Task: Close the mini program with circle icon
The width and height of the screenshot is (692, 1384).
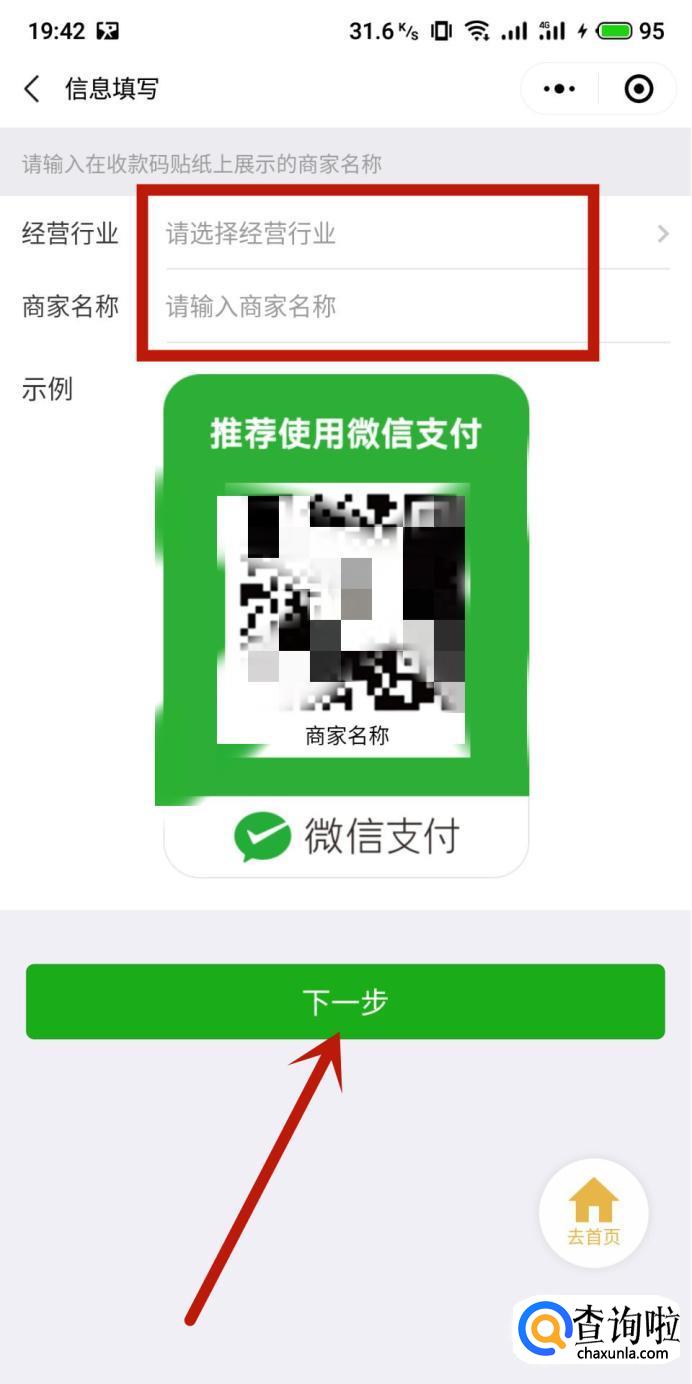Action: click(638, 89)
